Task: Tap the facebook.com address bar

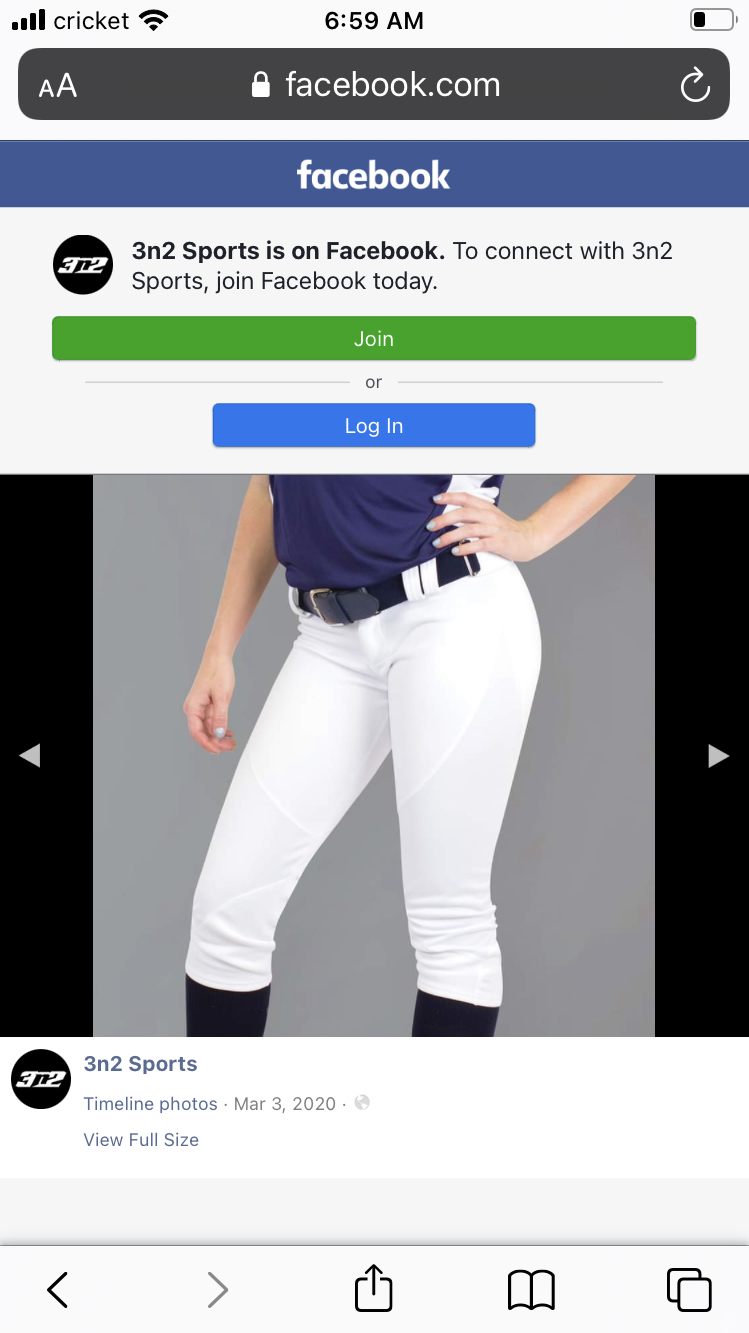Action: click(374, 84)
